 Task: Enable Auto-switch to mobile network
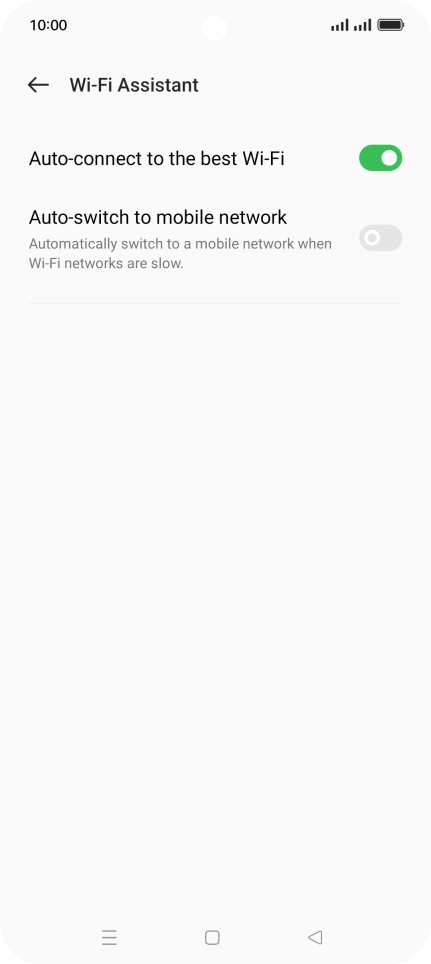[x=381, y=238]
